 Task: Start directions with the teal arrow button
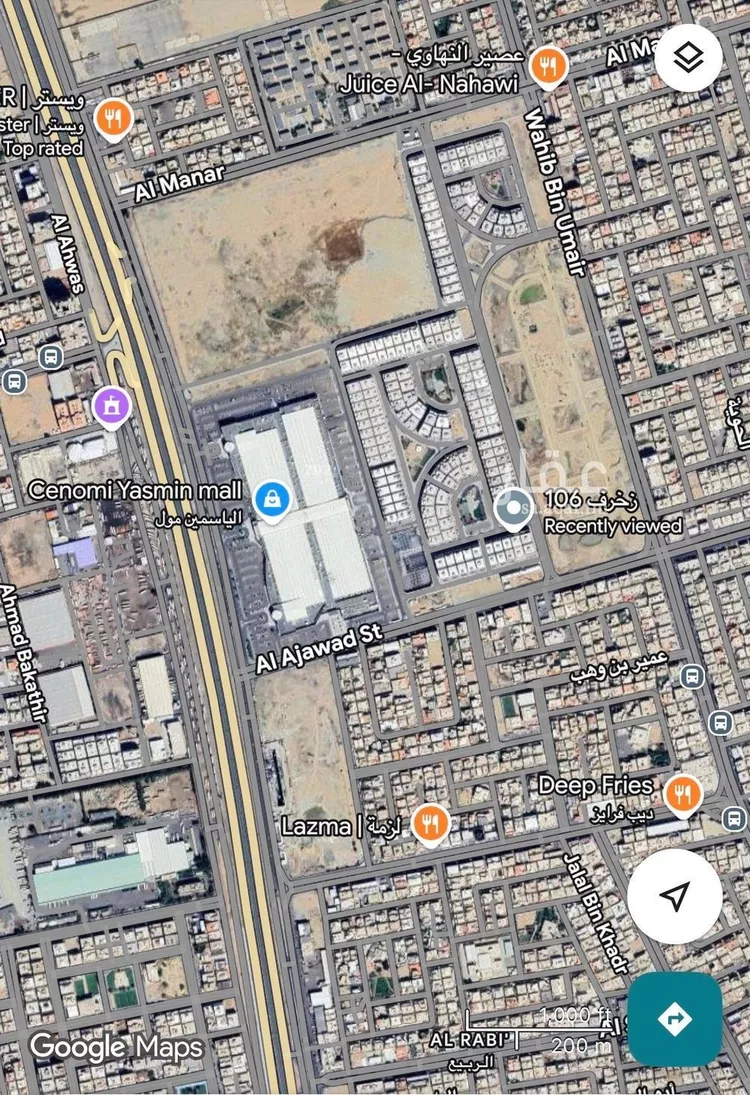(674, 1019)
